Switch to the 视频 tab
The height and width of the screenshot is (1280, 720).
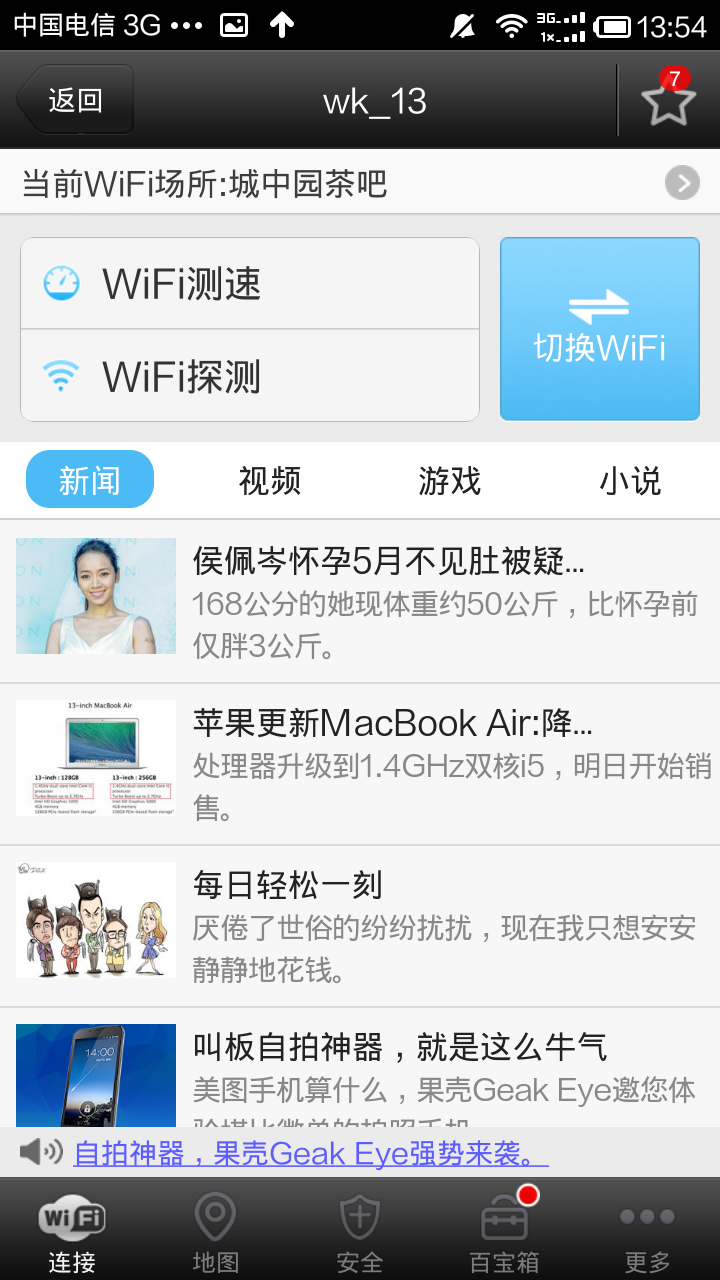point(270,480)
